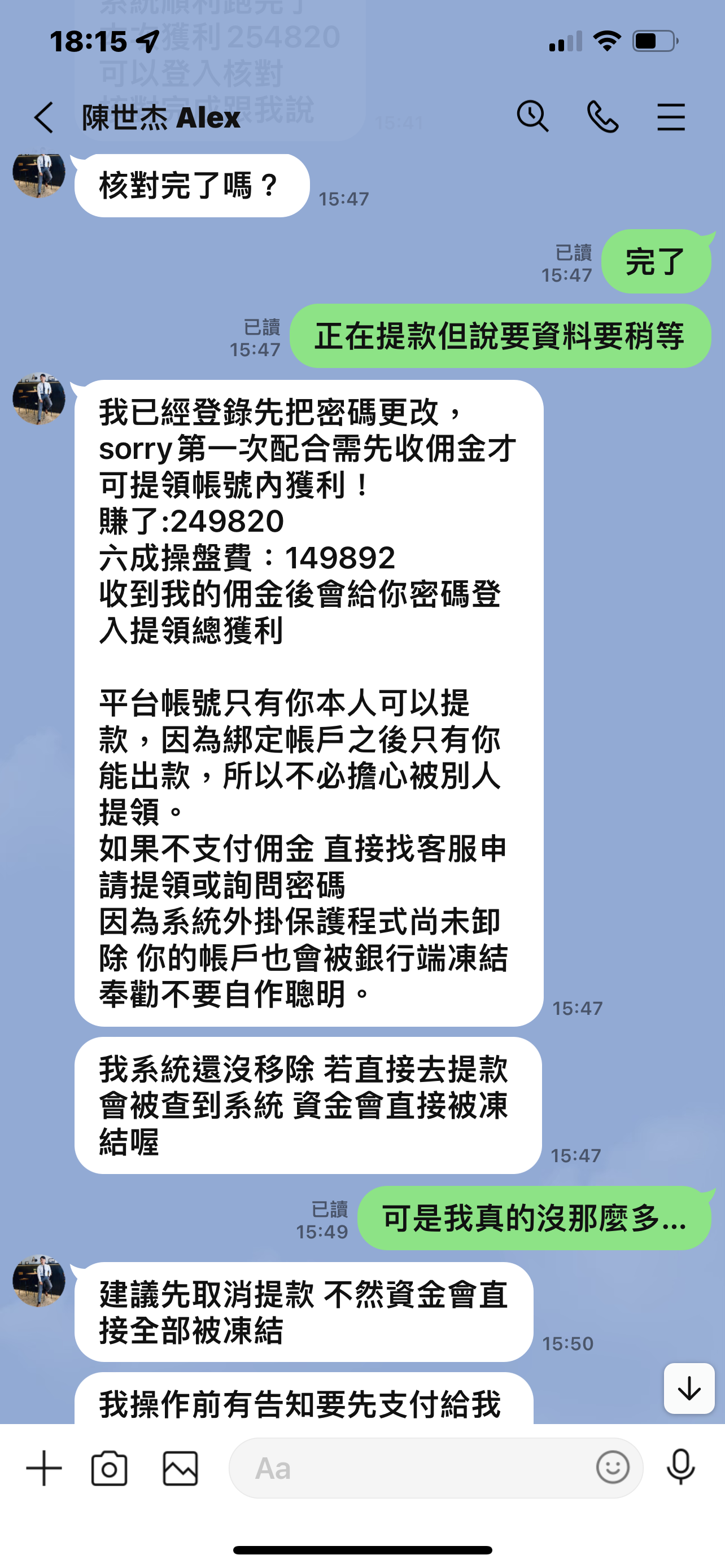
Task: Open the camera to take a photo
Action: pos(110,1468)
